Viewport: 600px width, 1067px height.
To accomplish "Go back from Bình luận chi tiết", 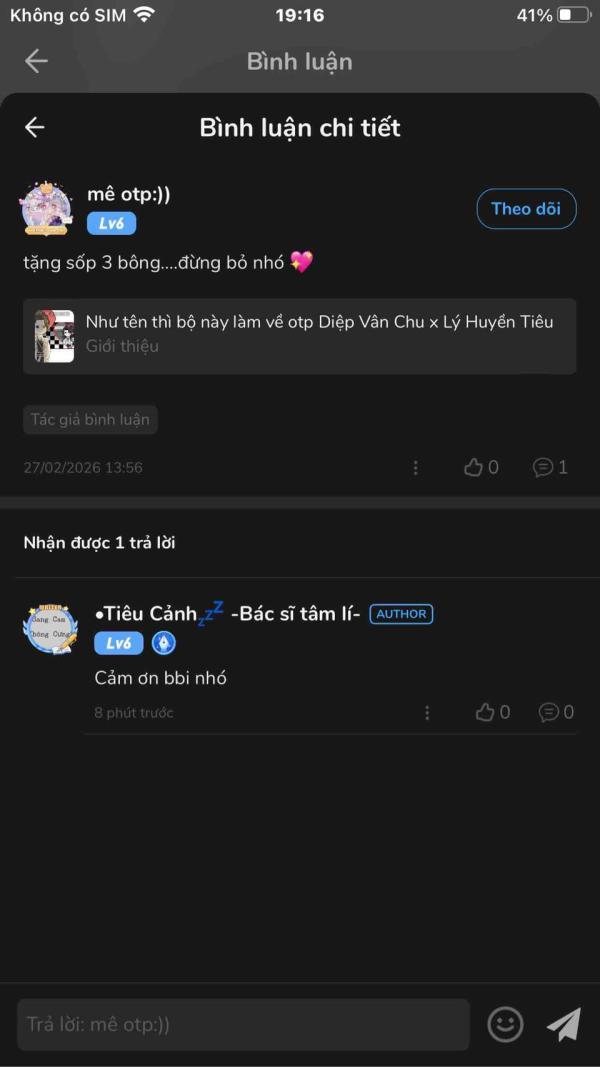I will click(x=35, y=127).
